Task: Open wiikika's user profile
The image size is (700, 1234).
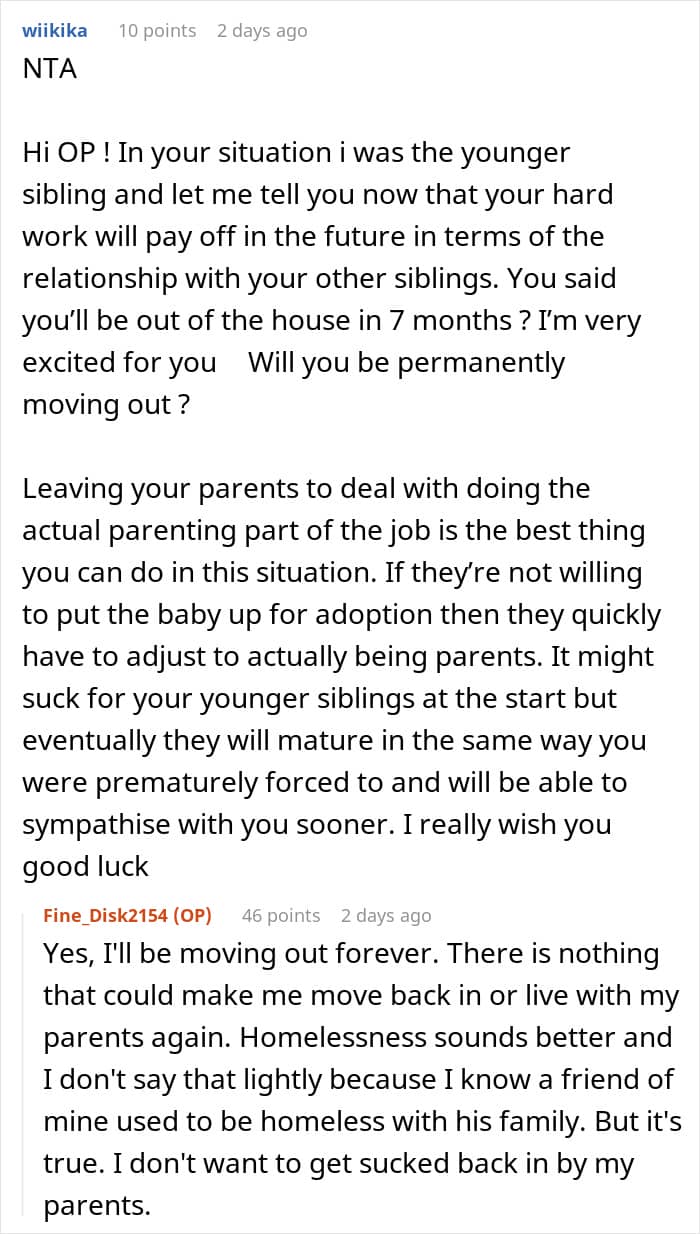Action: (x=55, y=30)
